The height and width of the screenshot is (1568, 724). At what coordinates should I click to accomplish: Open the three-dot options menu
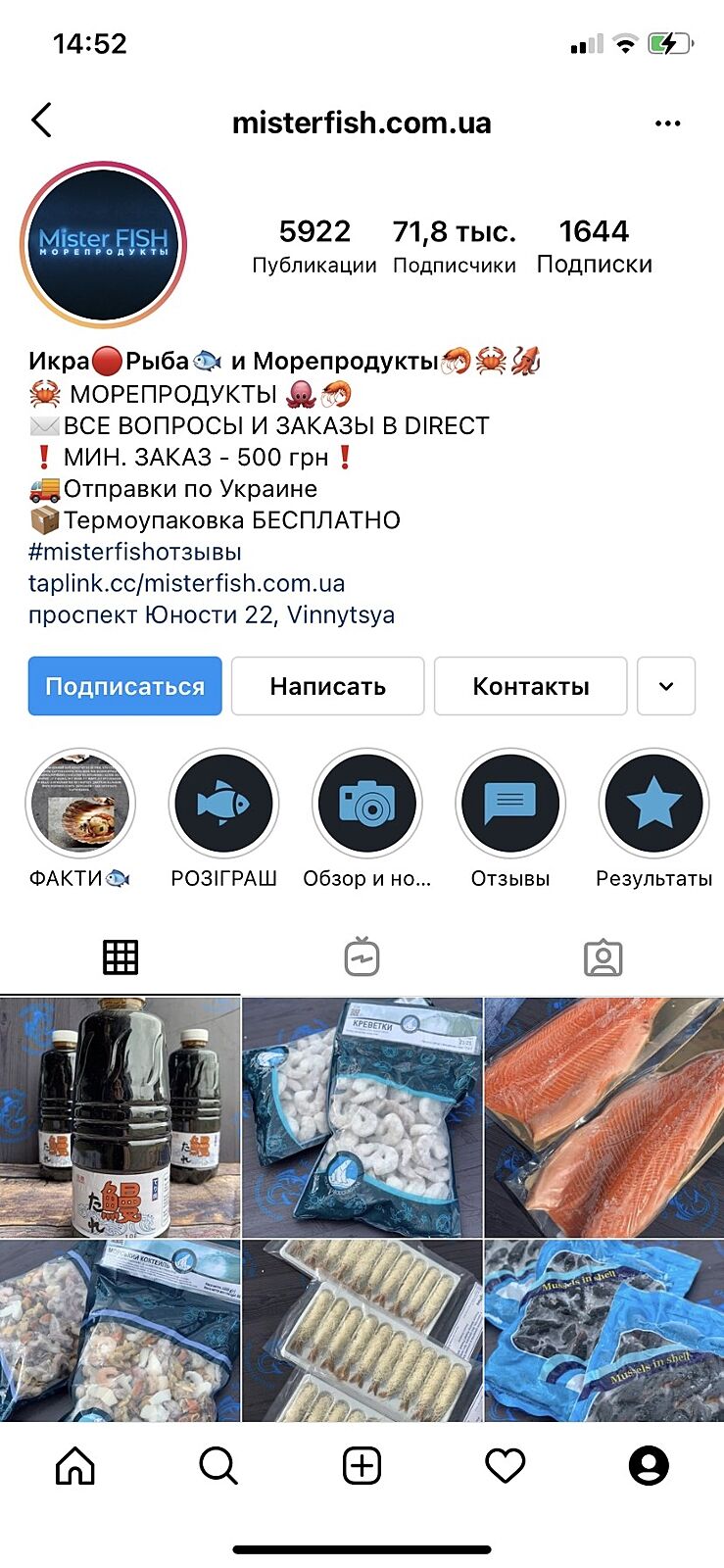click(667, 123)
